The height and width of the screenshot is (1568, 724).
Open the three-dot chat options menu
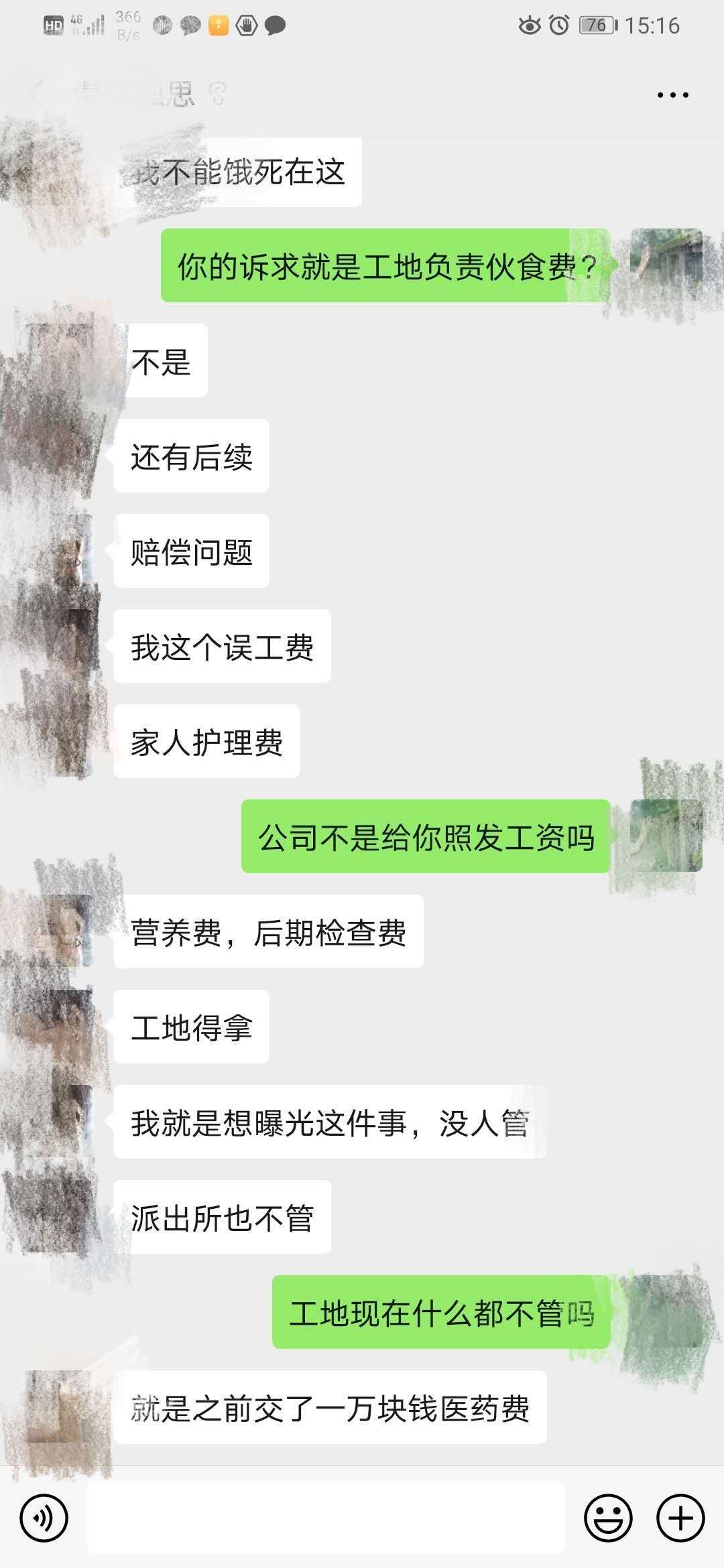672,95
